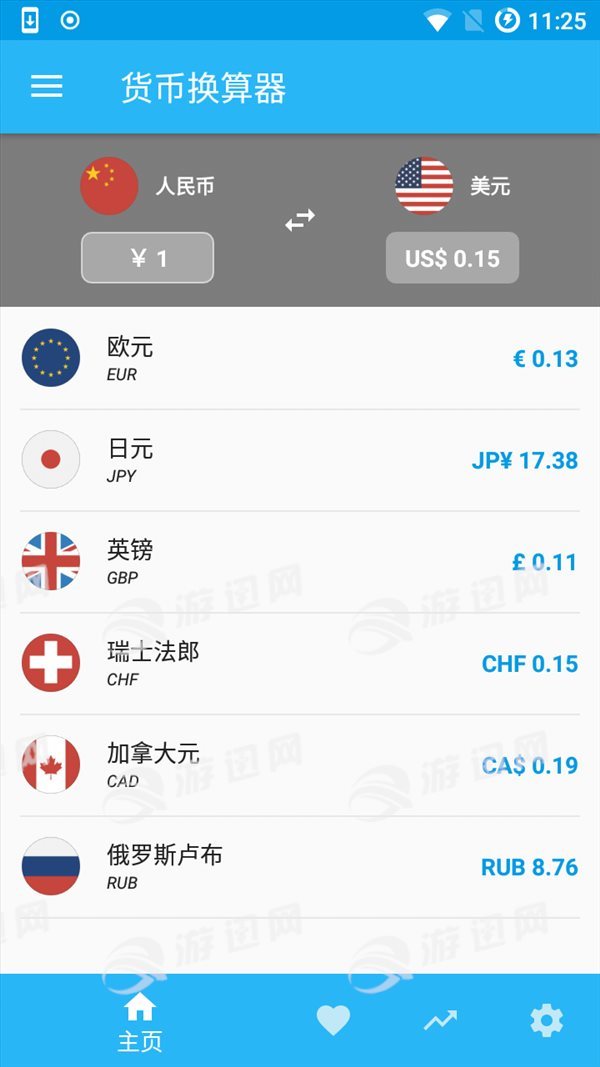Screen dimensions: 600x1067
Task: View the trend chart tab
Action: point(440,1021)
